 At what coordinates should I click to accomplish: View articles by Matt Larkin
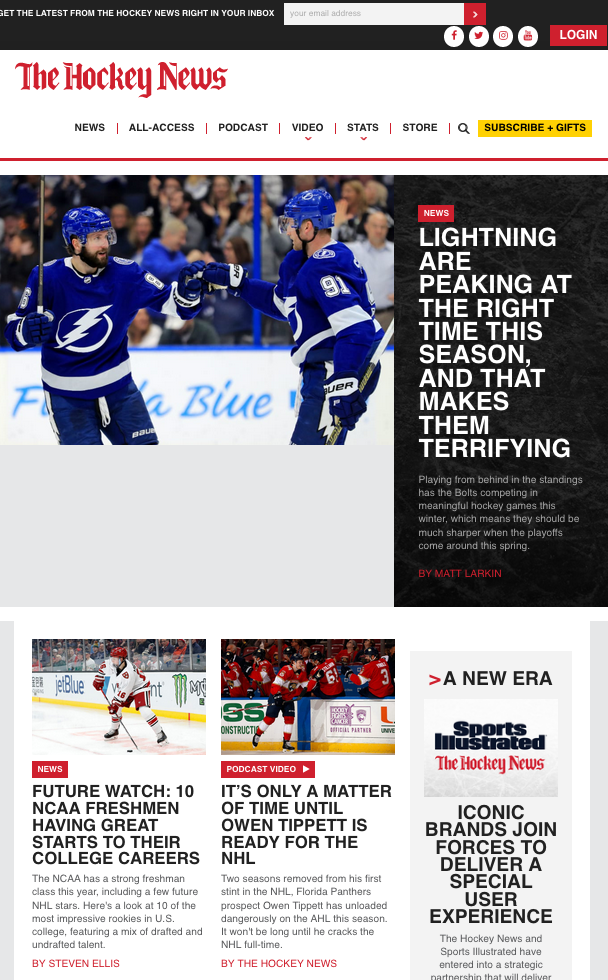(x=460, y=573)
